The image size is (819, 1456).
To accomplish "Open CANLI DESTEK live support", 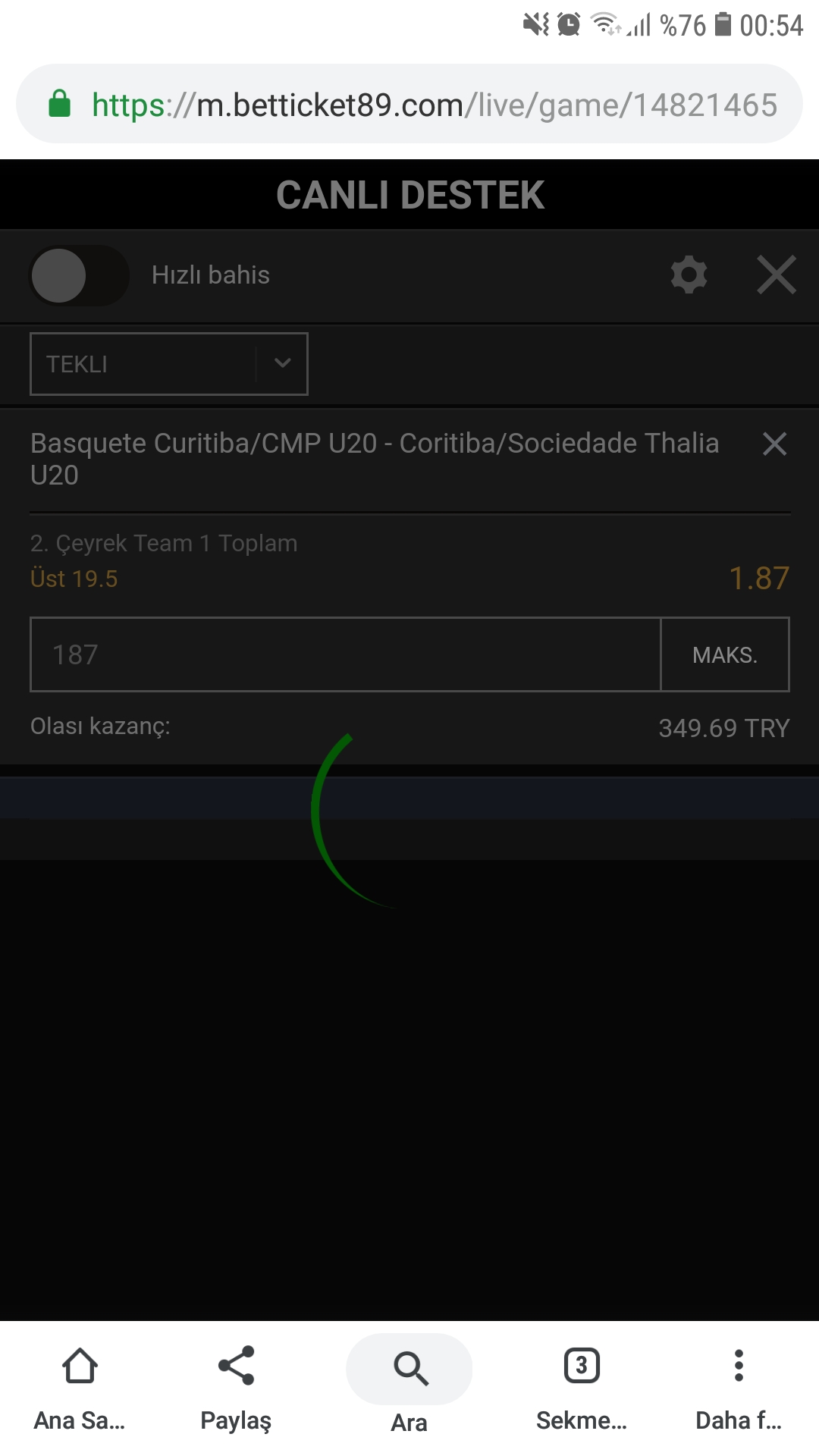I will (409, 195).
